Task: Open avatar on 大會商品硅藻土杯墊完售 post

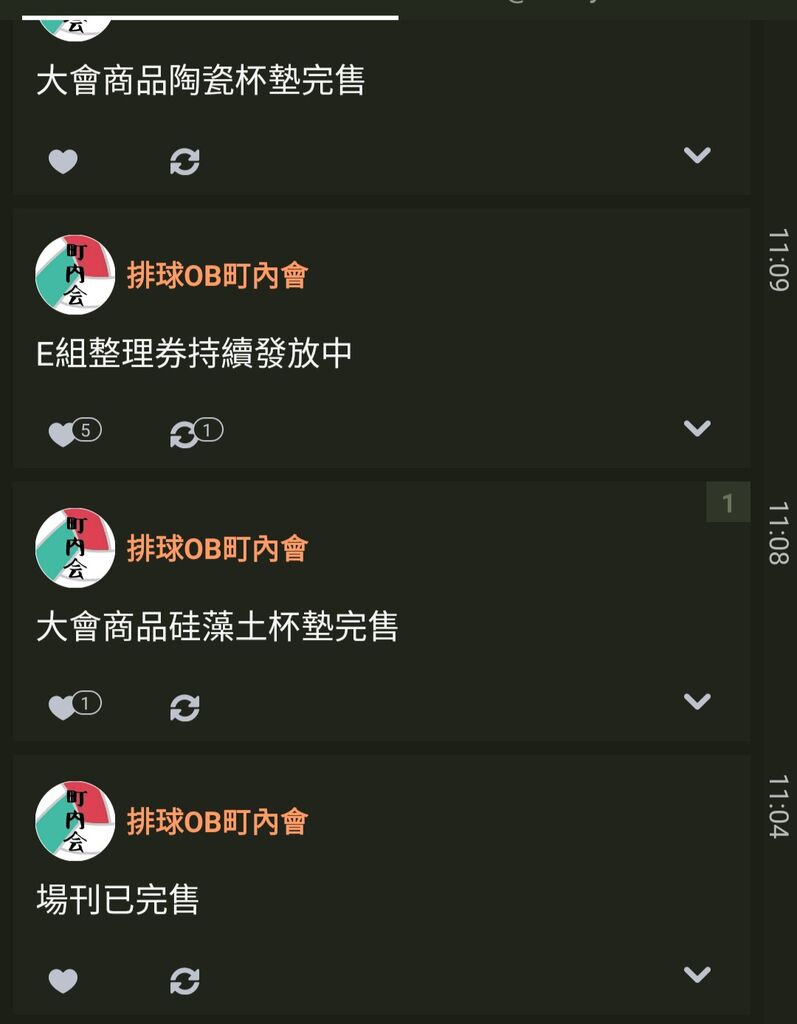Action: pyautogui.click(x=75, y=548)
